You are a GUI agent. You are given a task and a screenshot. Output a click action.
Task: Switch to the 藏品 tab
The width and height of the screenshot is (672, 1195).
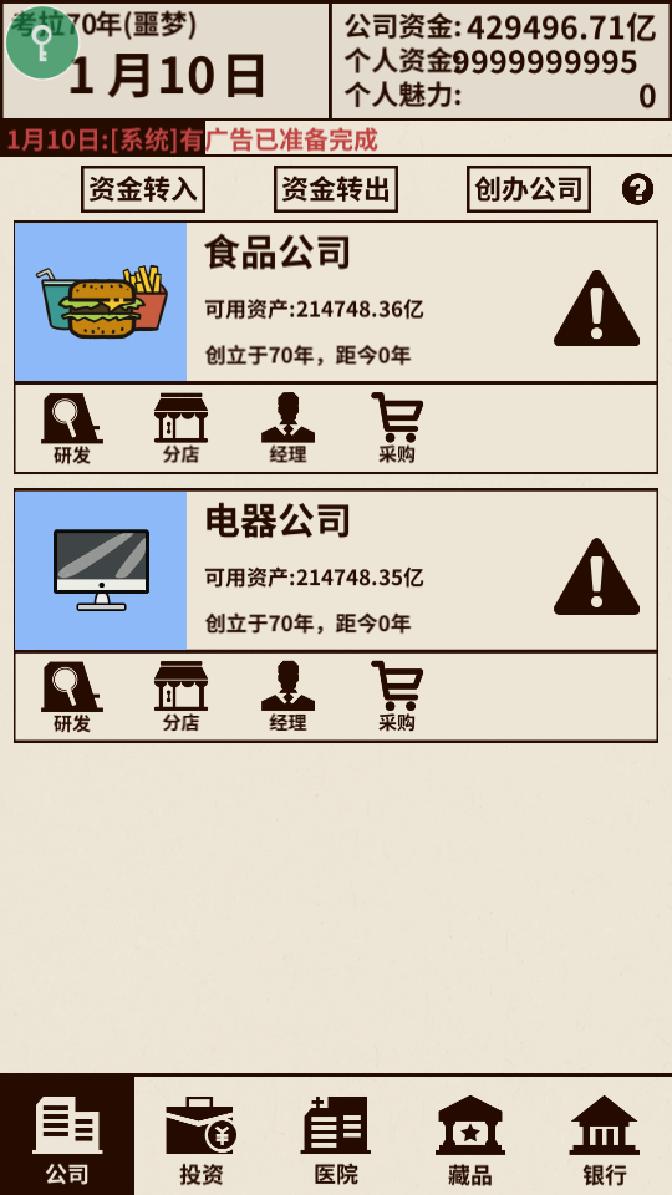470,1138
